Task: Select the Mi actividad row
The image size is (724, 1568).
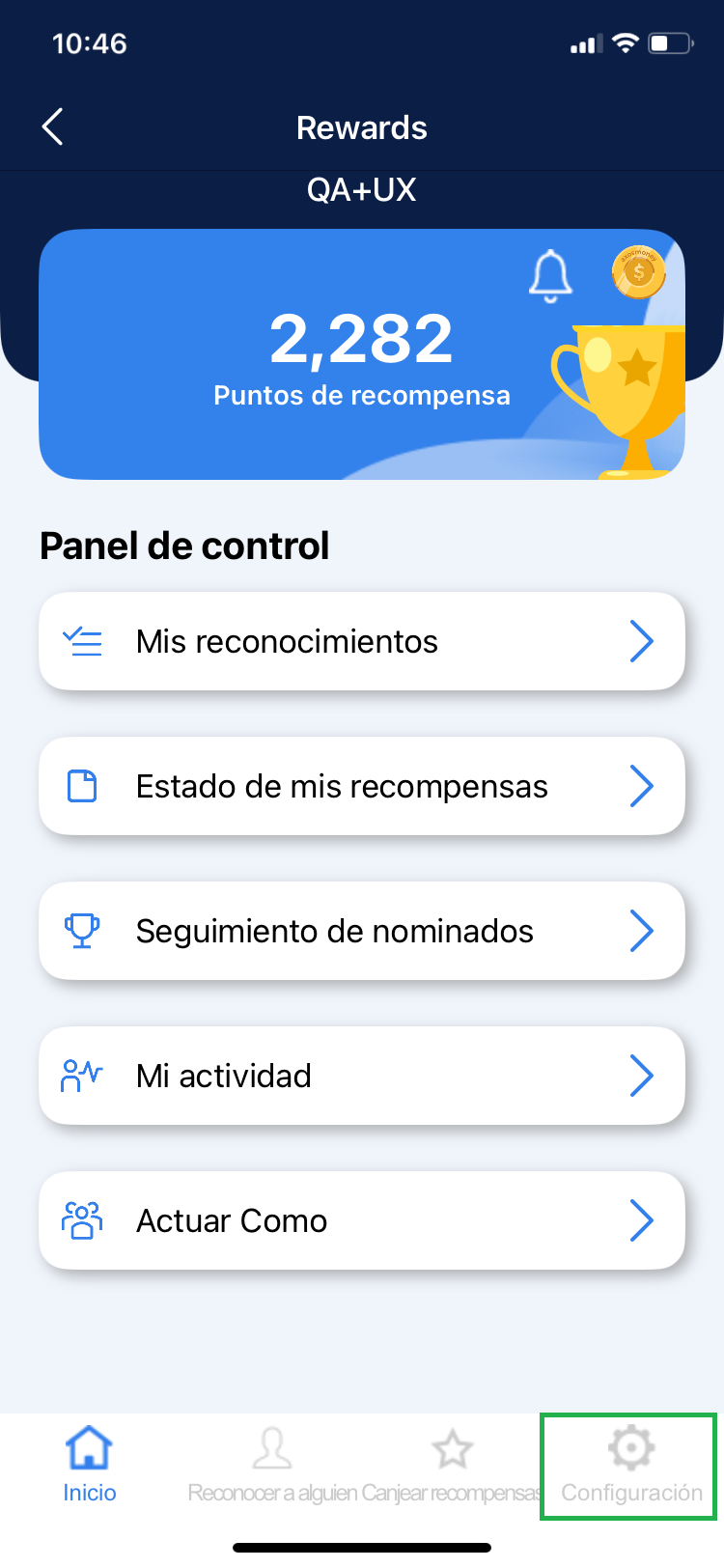Action: (x=362, y=1076)
